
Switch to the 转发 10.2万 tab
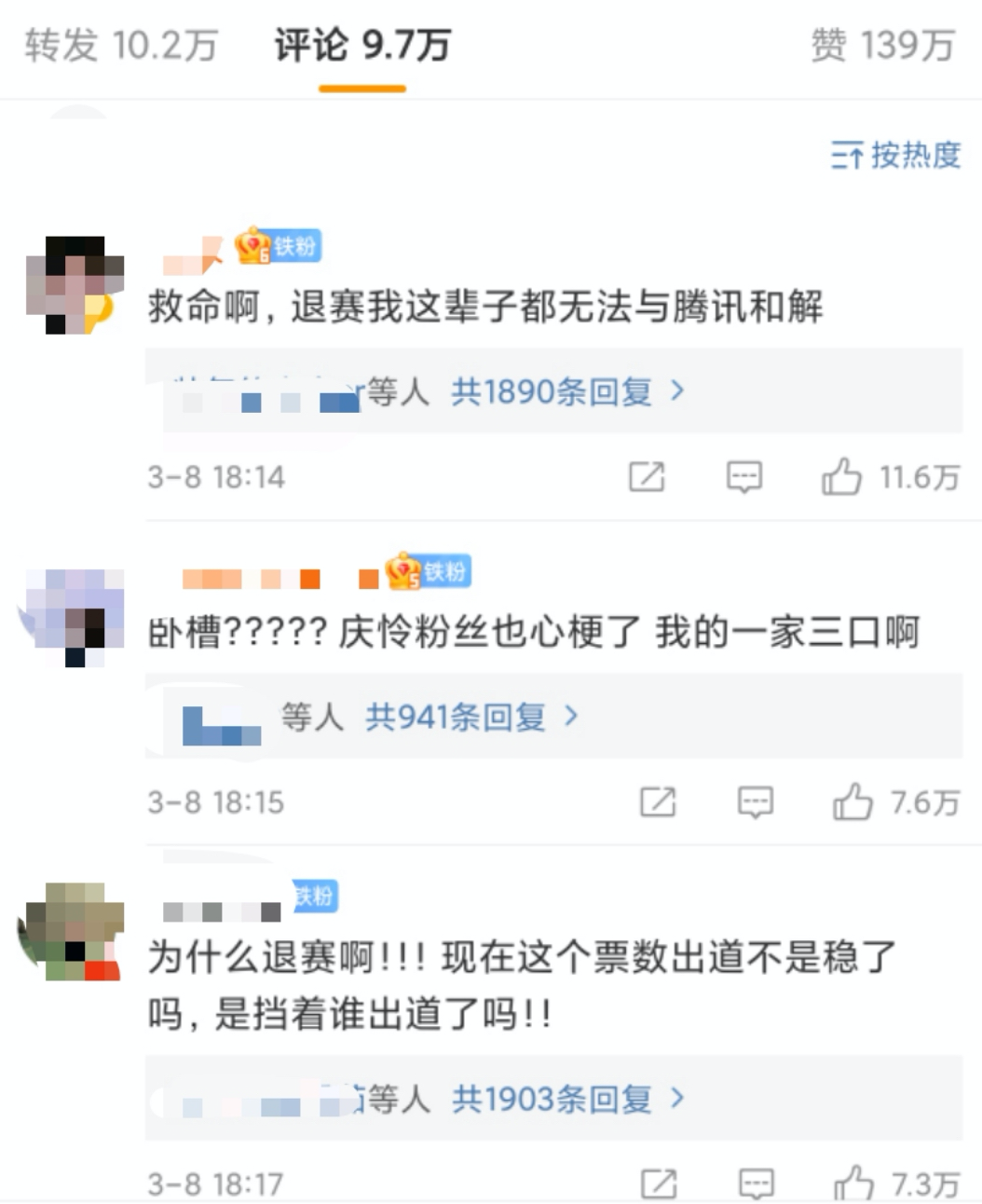tap(120, 46)
